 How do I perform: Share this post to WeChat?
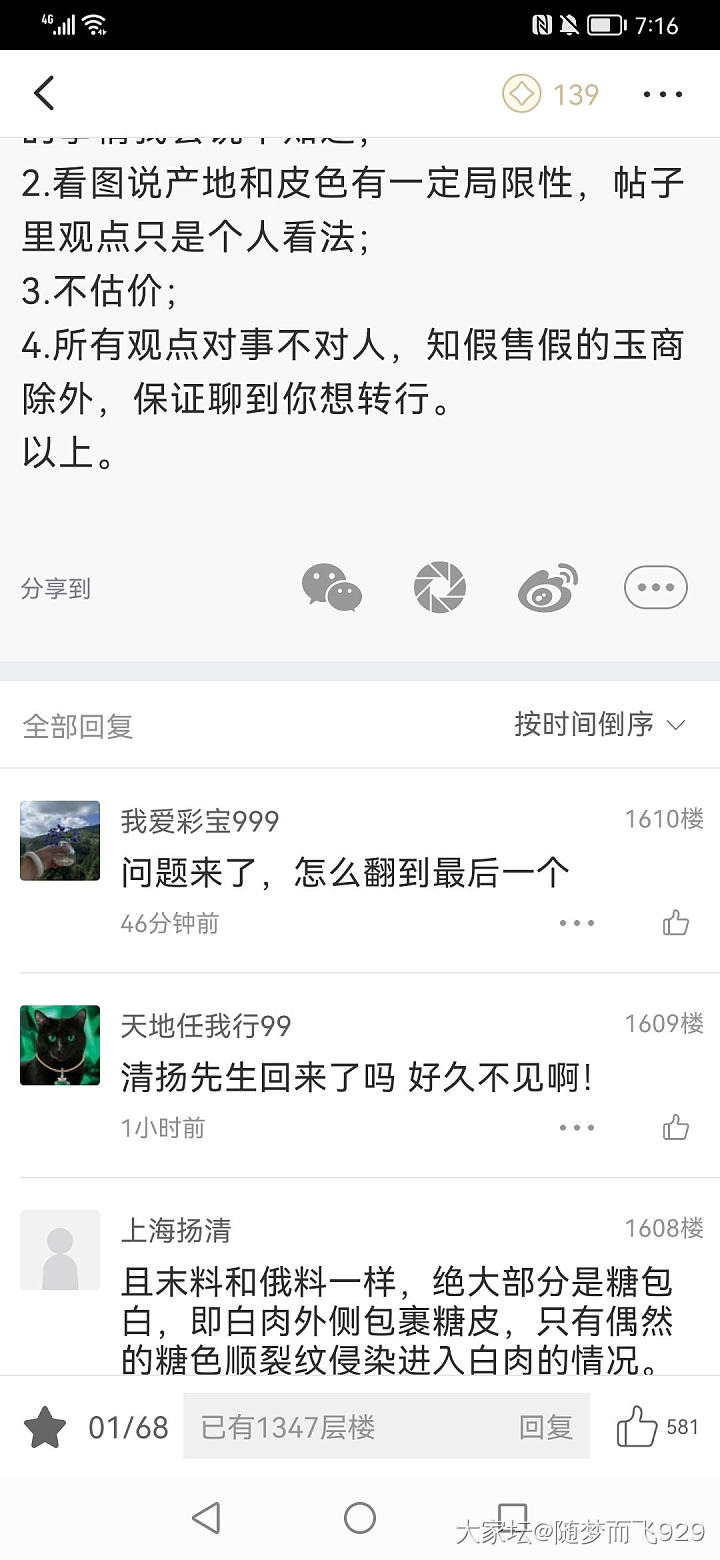pos(332,587)
